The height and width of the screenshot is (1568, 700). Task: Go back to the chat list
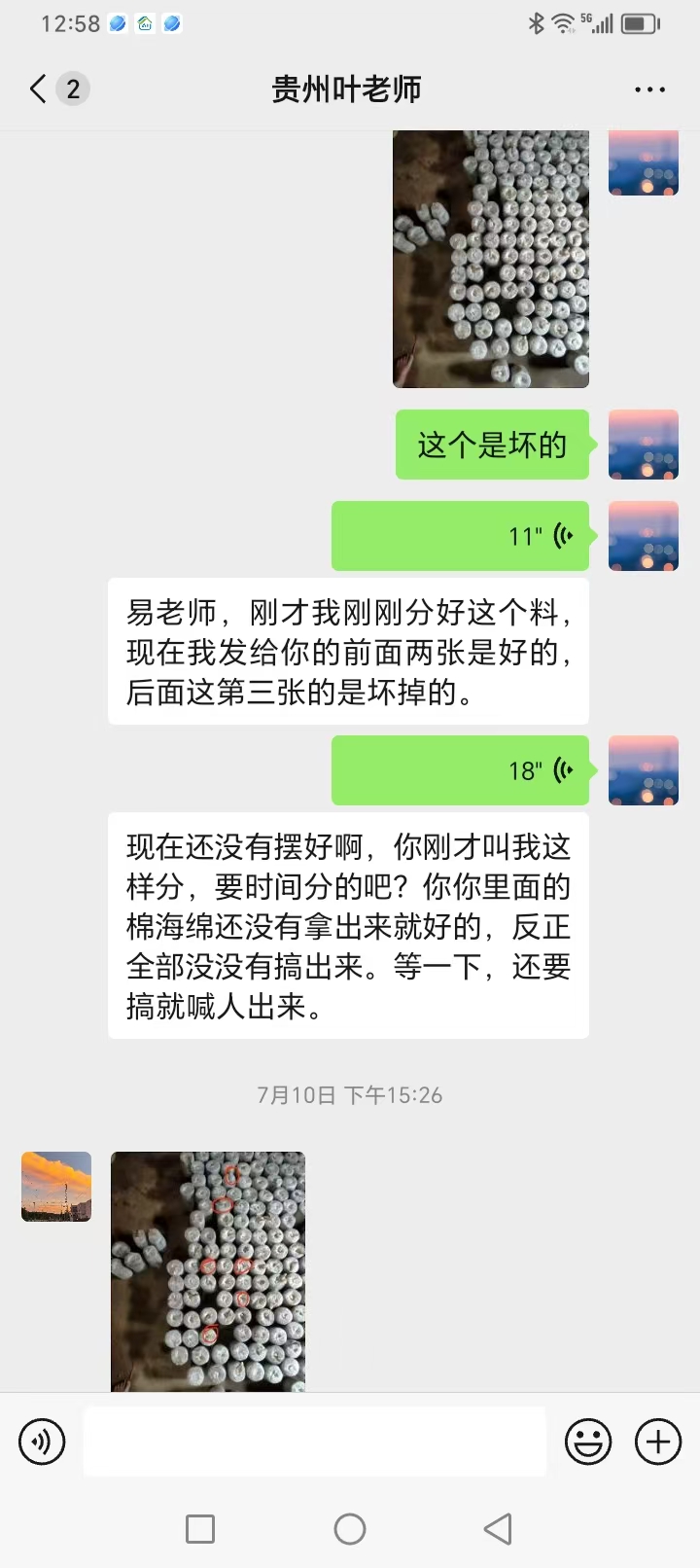pos(39,89)
